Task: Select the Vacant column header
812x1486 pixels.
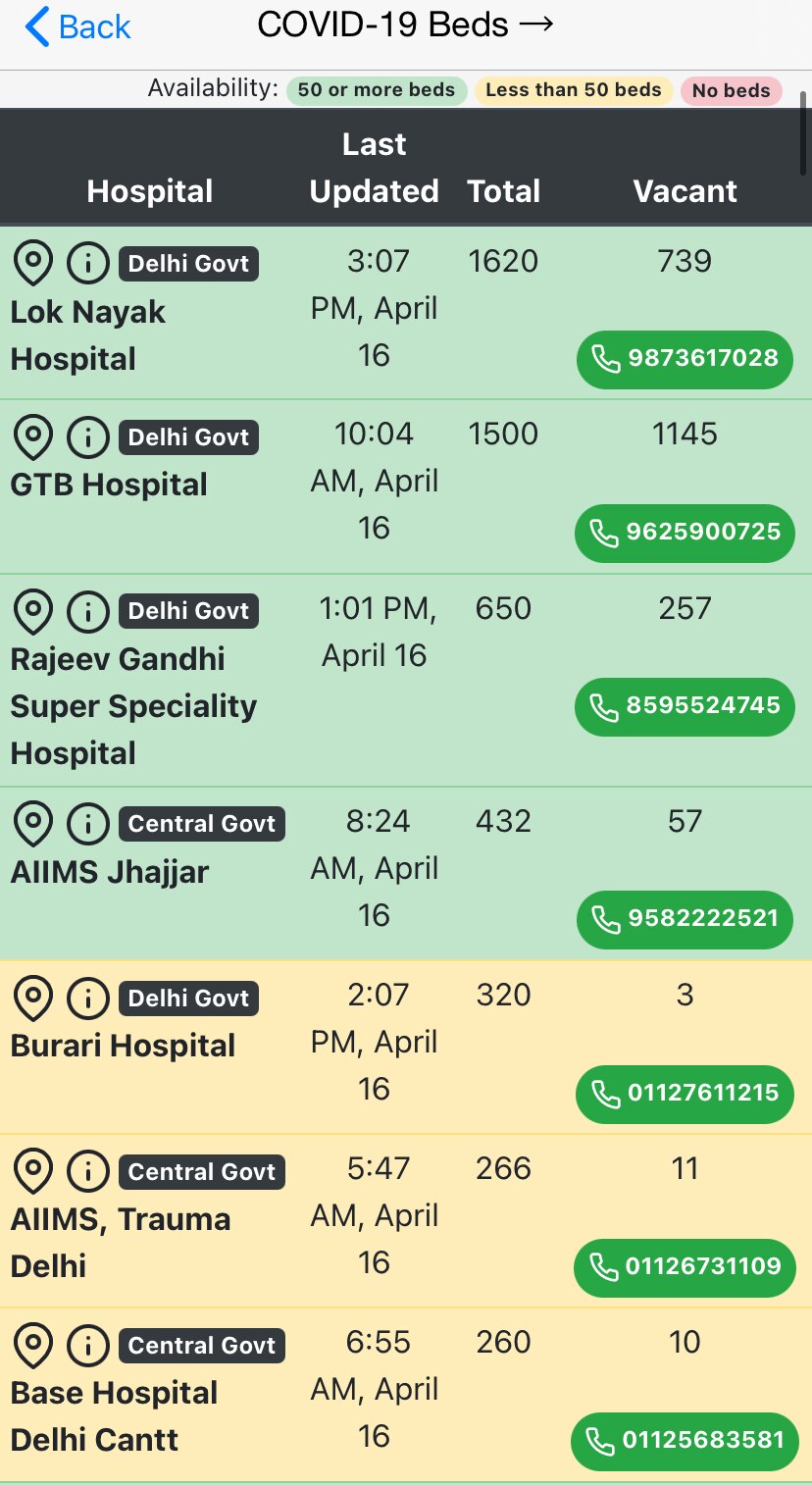Action: point(685,191)
